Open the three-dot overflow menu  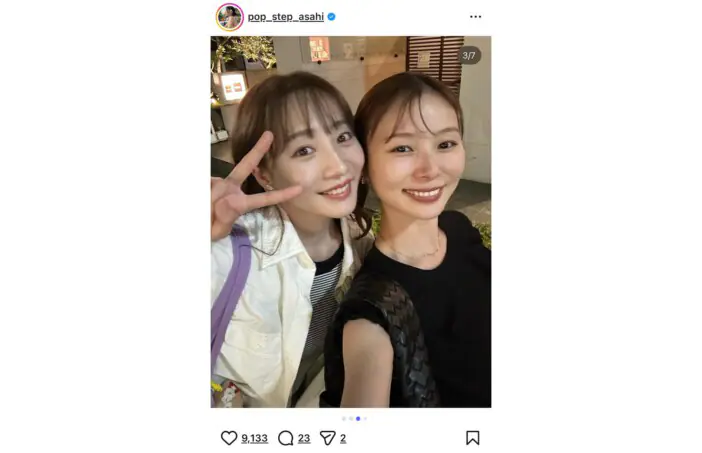(475, 17)
